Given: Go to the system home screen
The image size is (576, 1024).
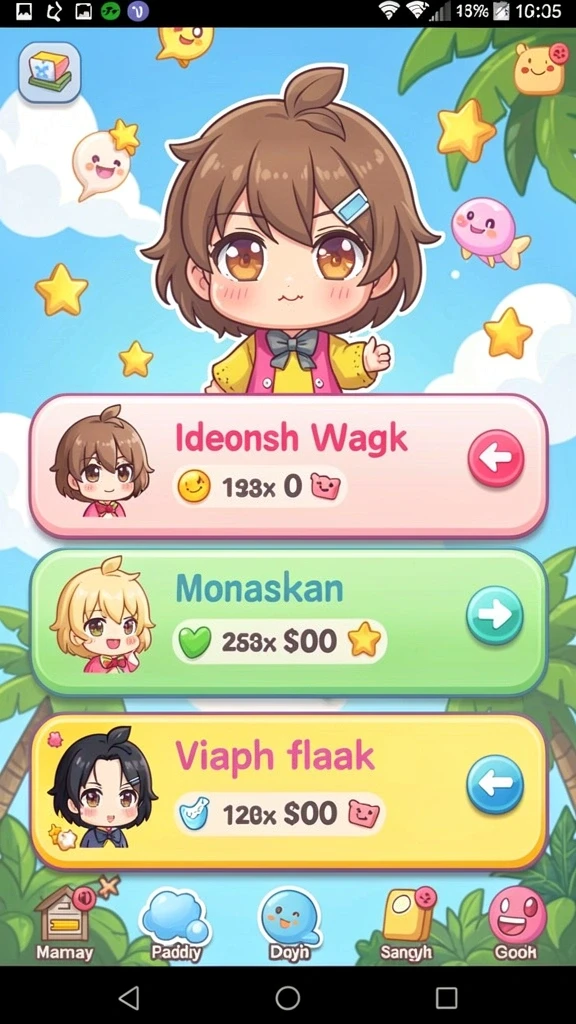Looking at the screenshot, I should (287, 997).
